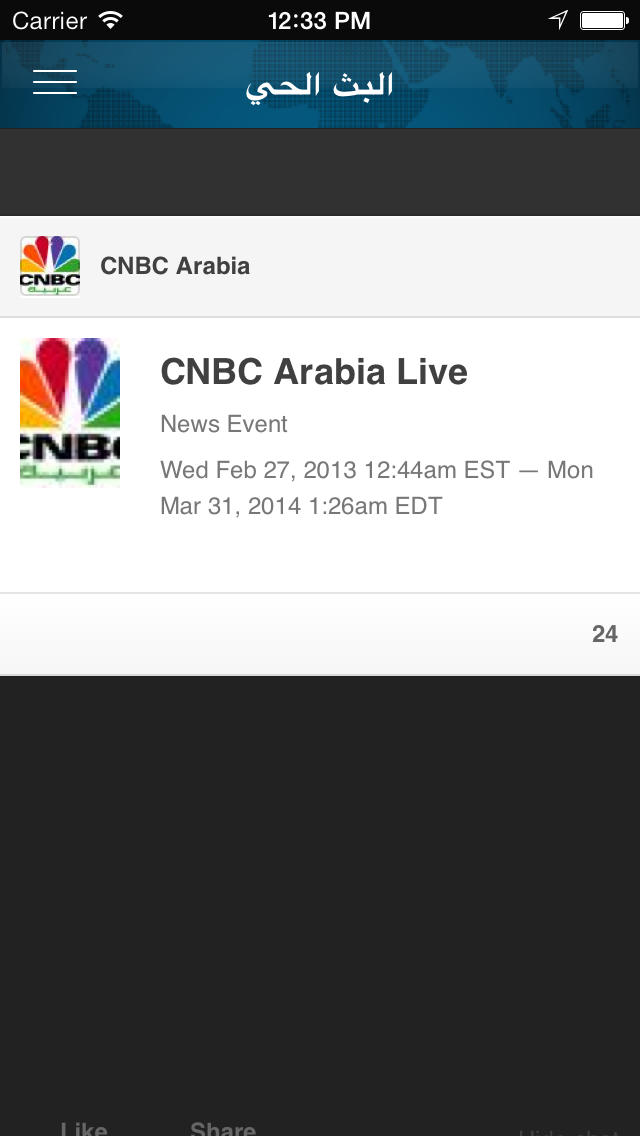640x1136 pixels.
Task: Like the live stream
Action: pos(84,1129)
